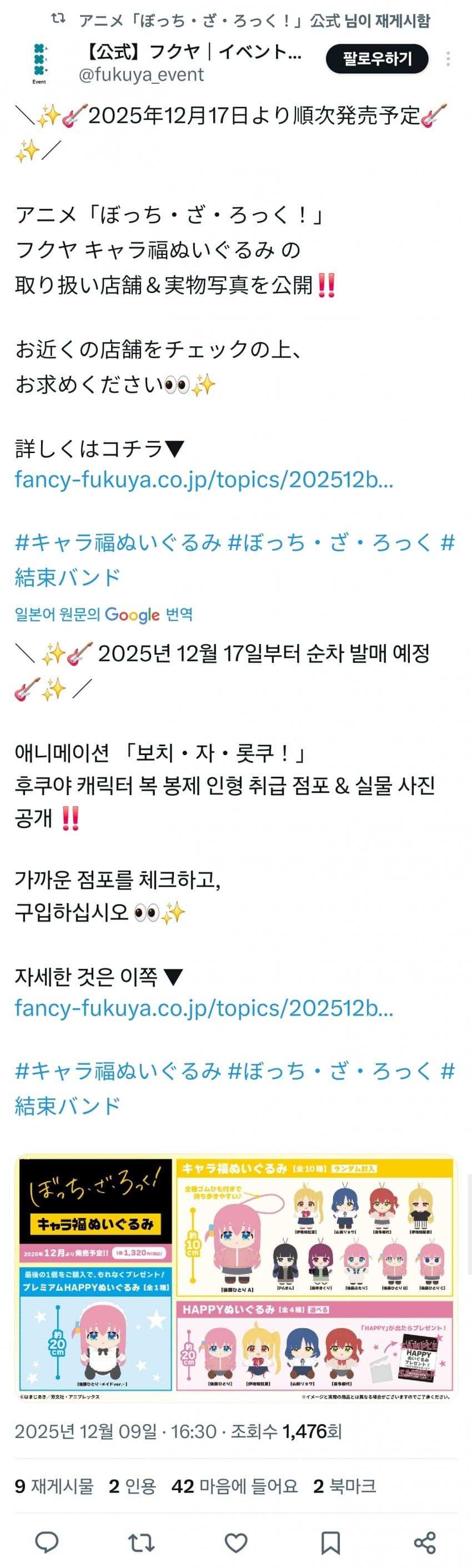Repost this post
Image resolution: width=472 pixels, height=1568 pixels.
pyautogui.click(x=141, y=1542)
